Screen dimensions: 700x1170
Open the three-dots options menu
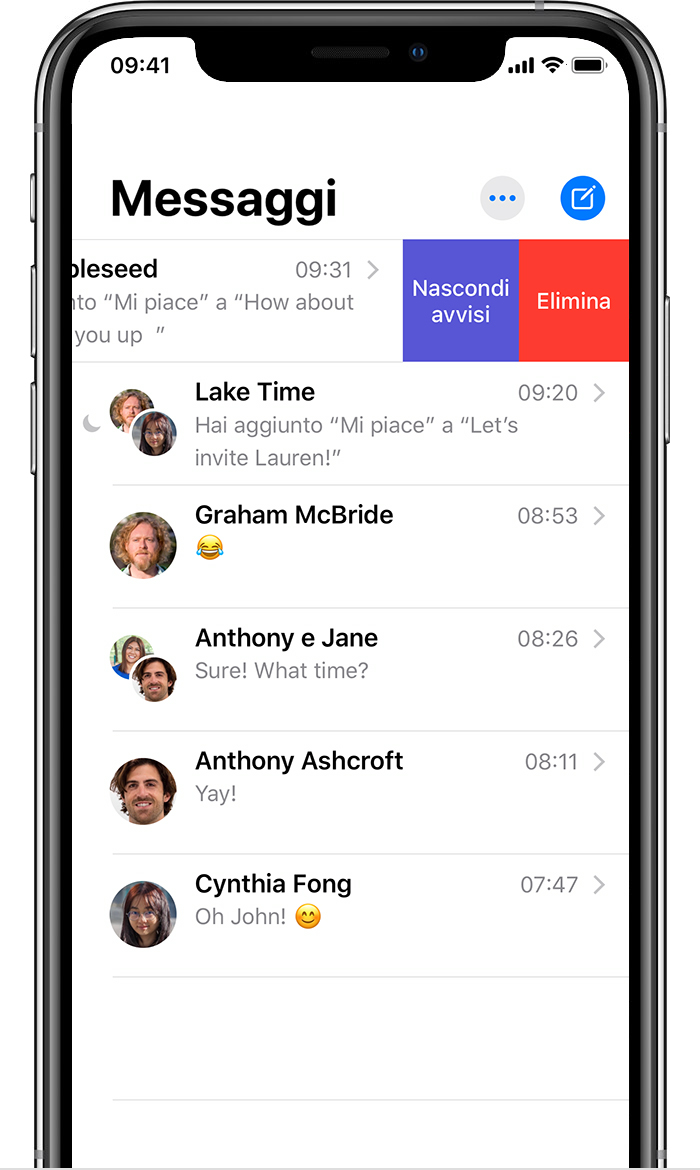(502, 198)
